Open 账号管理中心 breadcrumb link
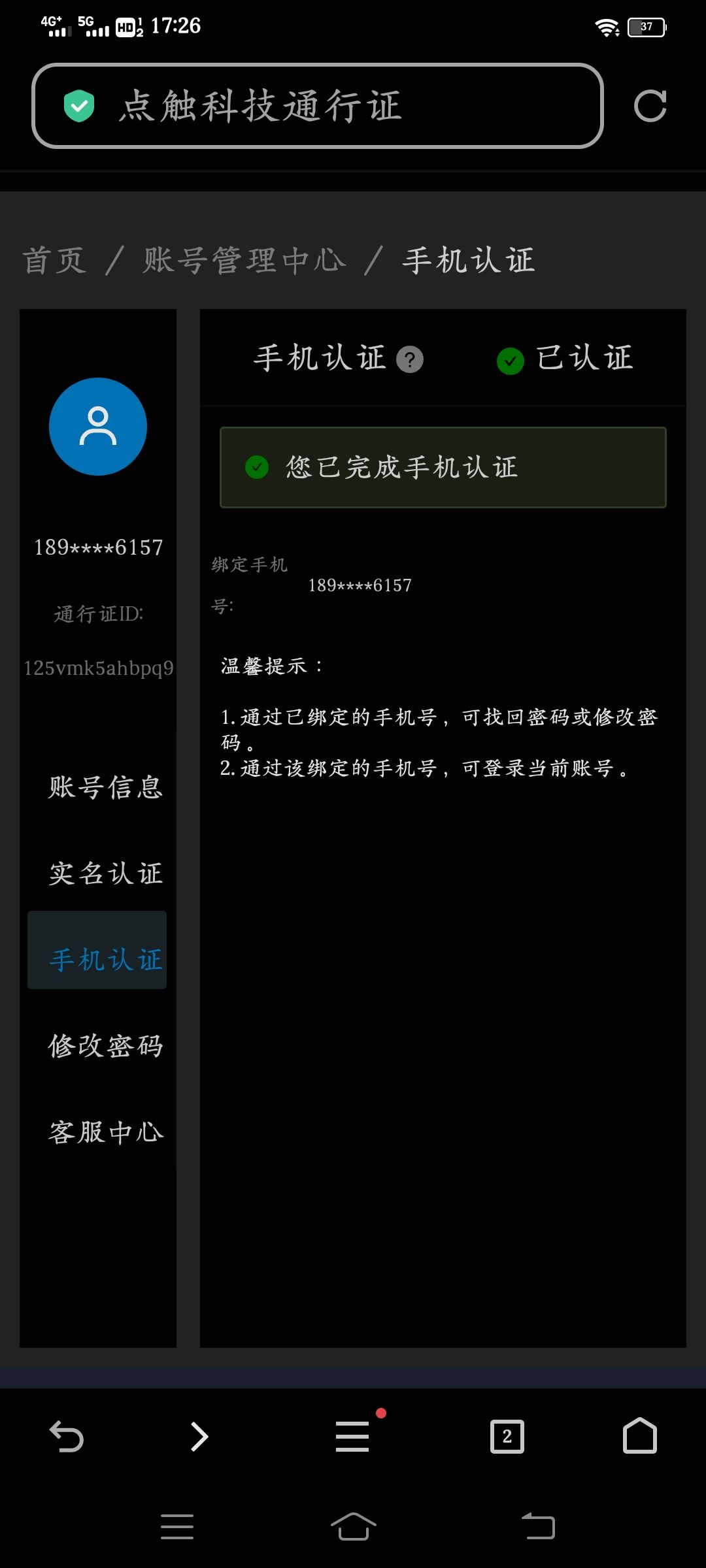The width and height of the screenshot is (706, 1568). pyautogui.click(x=244, y=261)
